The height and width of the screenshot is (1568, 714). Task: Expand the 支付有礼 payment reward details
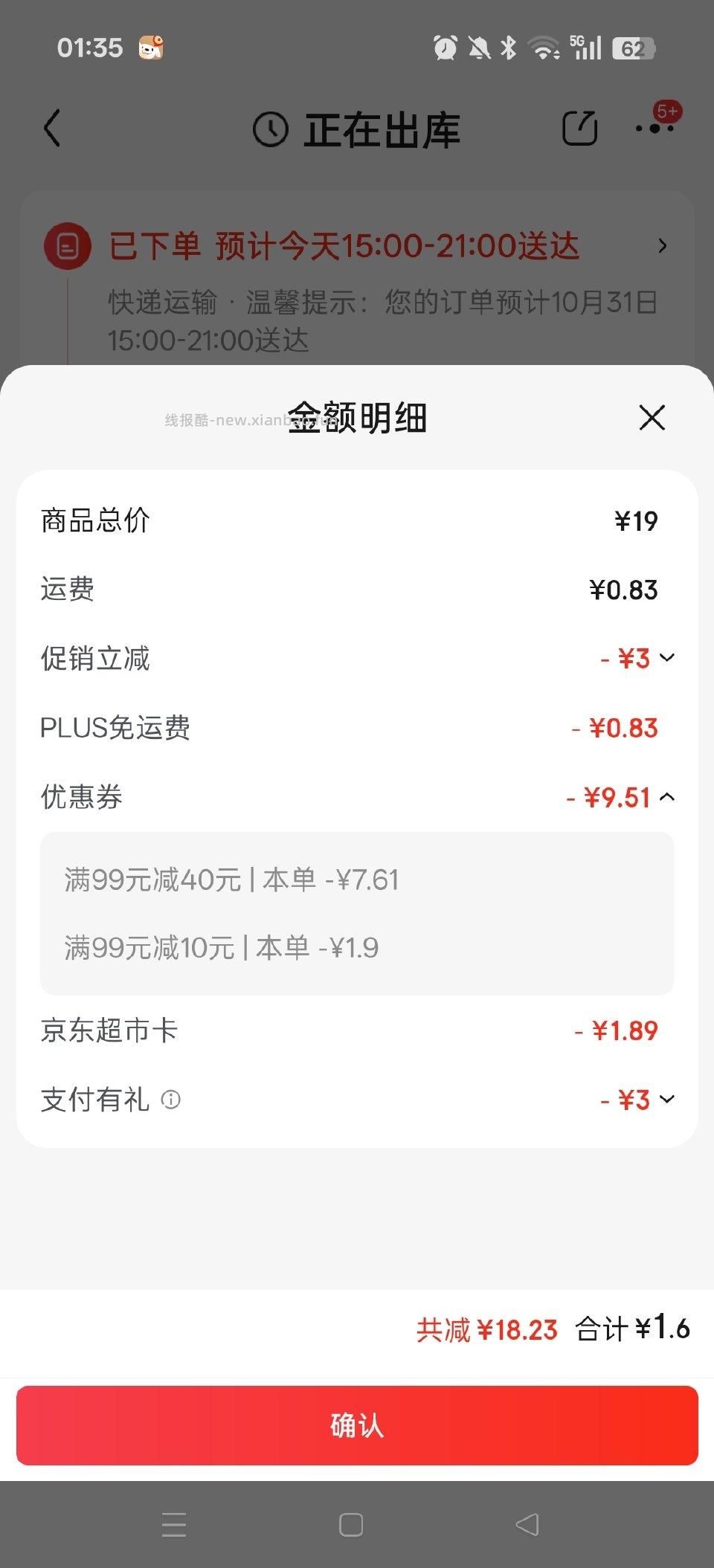pyautogui.click(x=668, y=1099)
